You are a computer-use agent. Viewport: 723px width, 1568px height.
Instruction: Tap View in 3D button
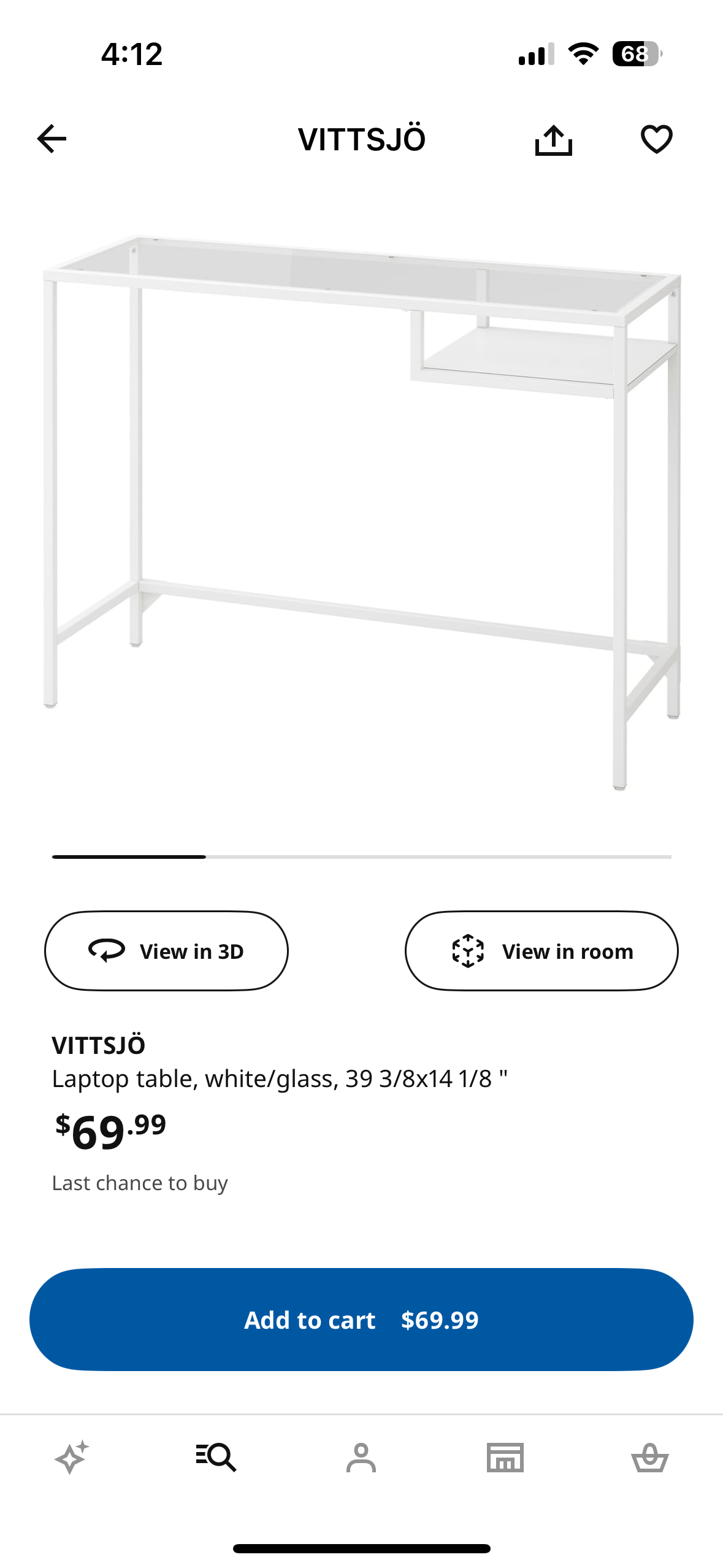coord(166,951)
